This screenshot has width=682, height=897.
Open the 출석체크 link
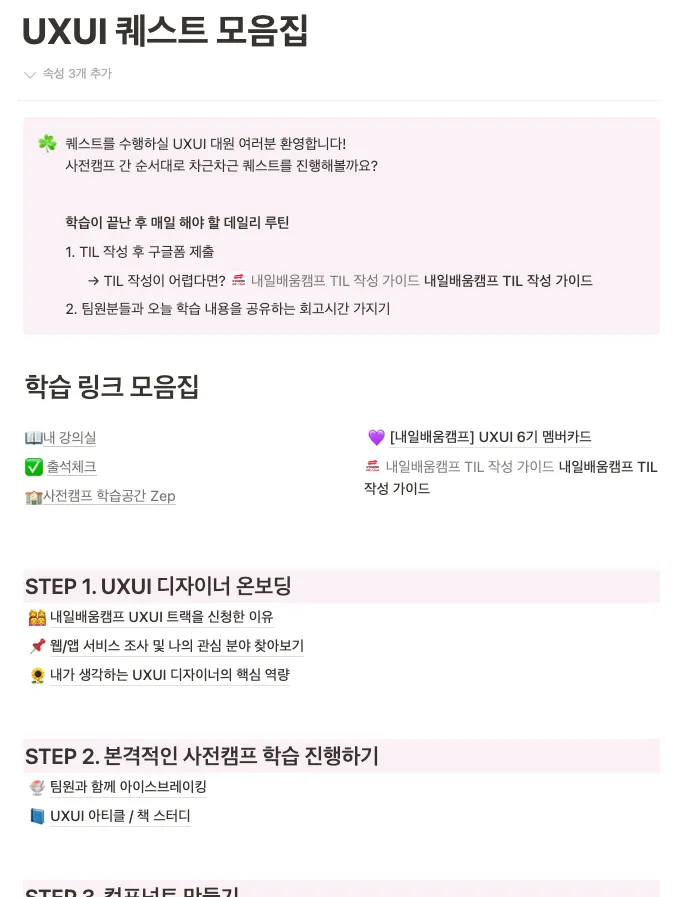(x=61, y=467)
